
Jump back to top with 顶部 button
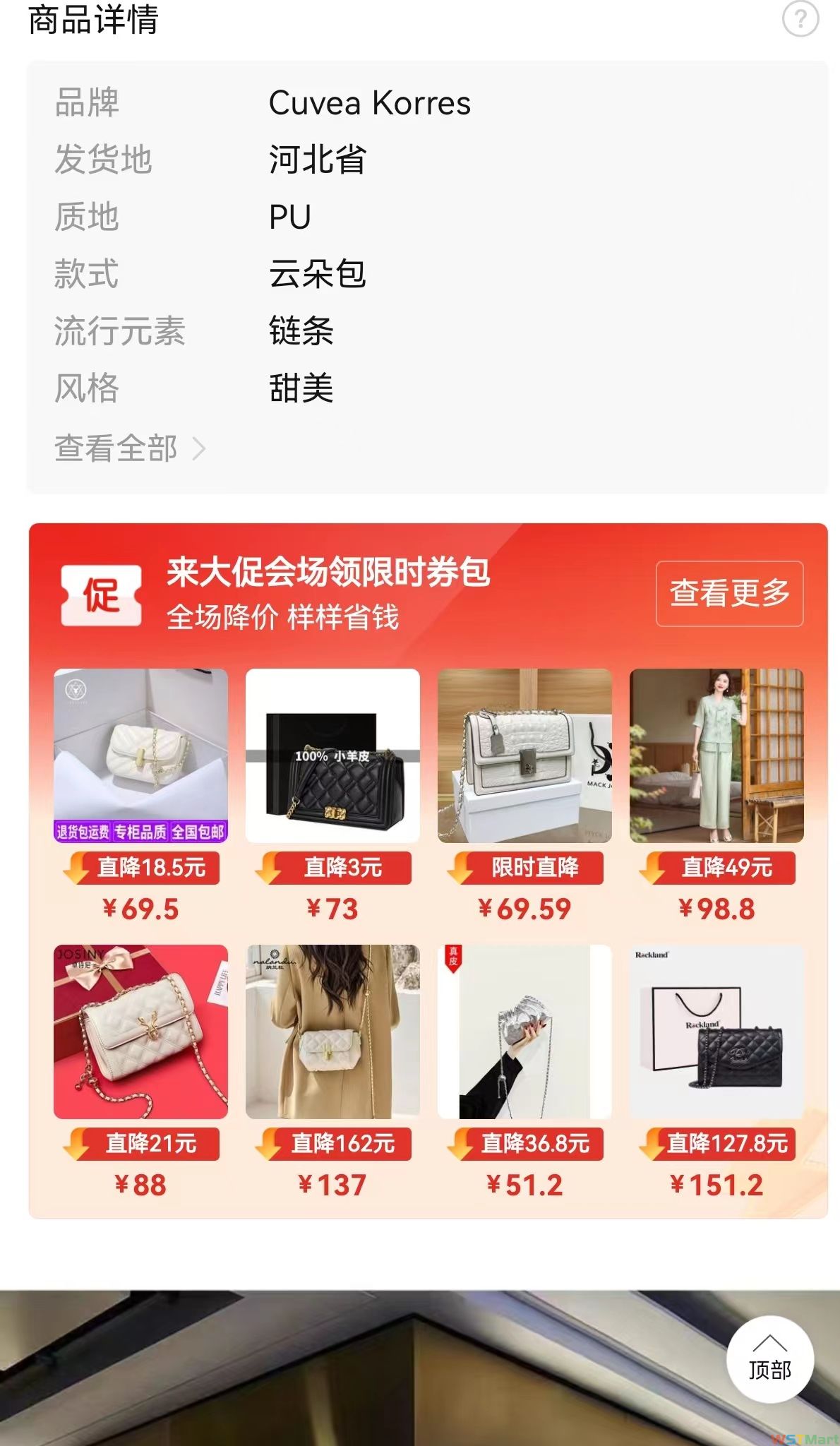(x=770, y=1358)
